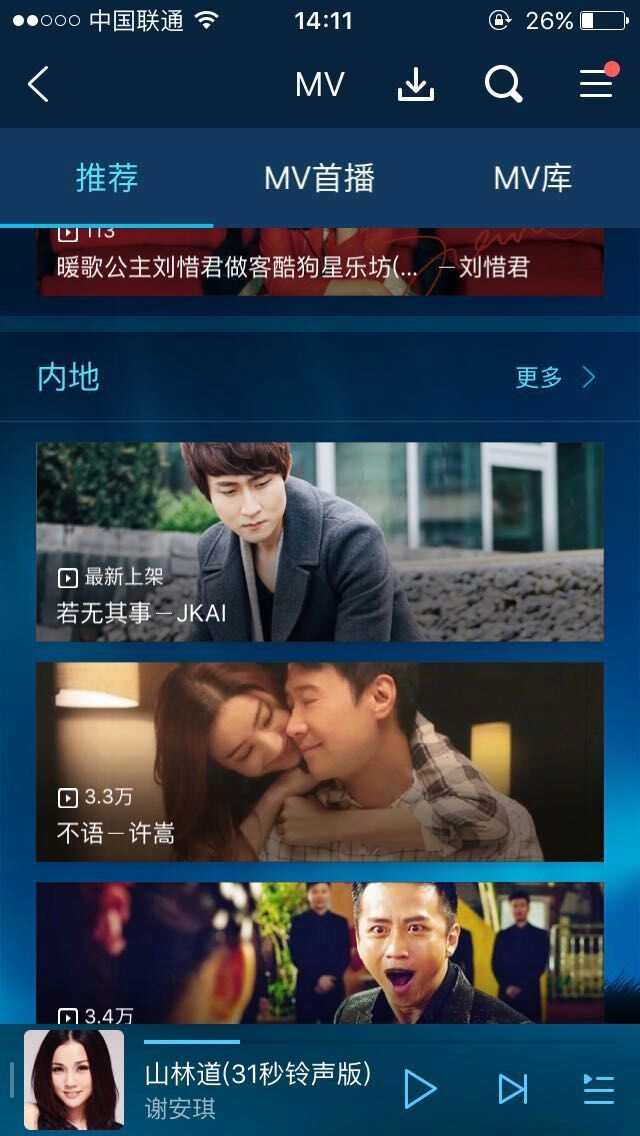Go back using the top-left arrow

(x=38, y=85)
